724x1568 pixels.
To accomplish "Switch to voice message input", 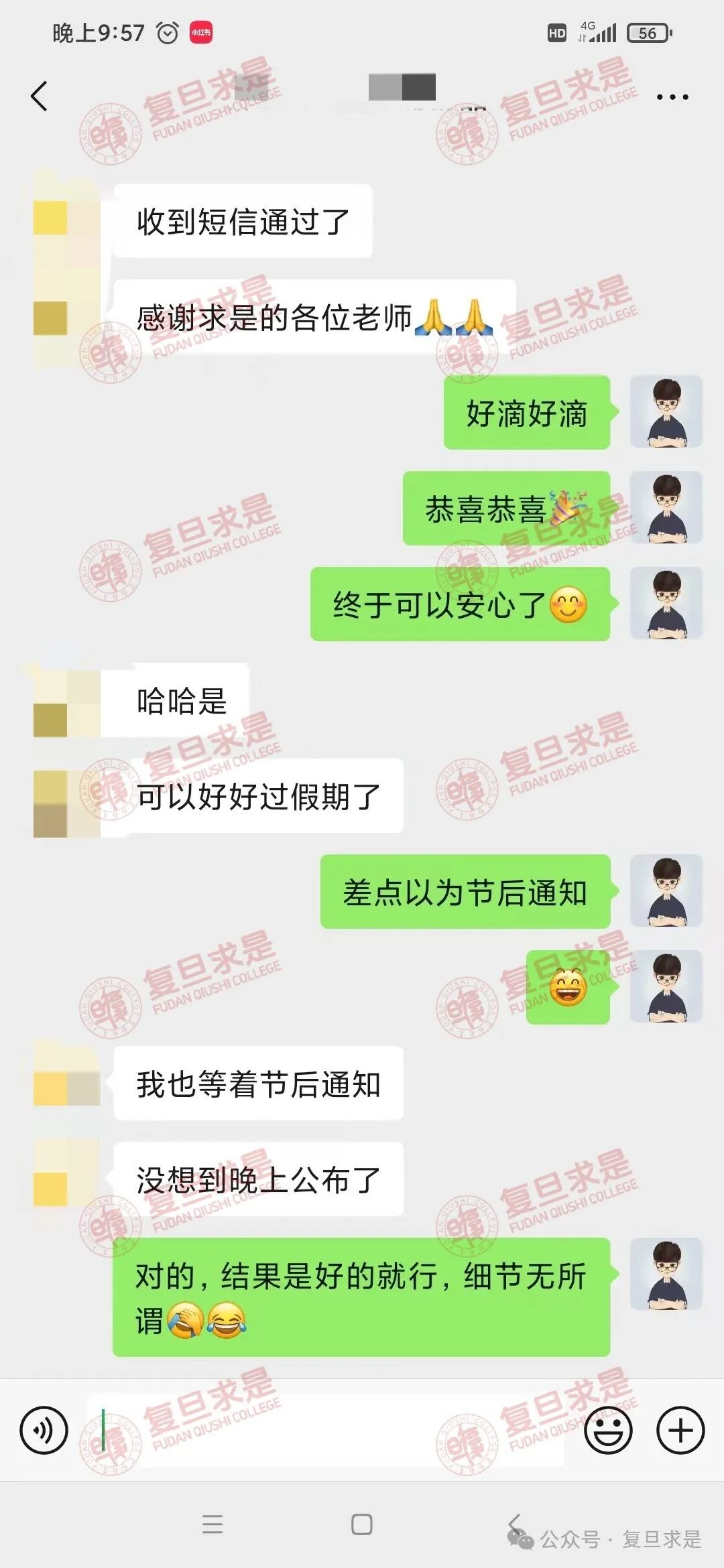I will click(x=44, y=1431).
